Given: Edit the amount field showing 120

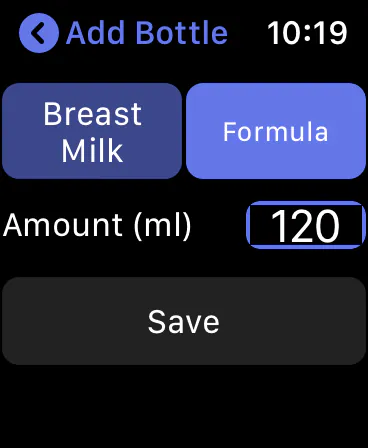Looking at the screenshot, I should 306,225.
